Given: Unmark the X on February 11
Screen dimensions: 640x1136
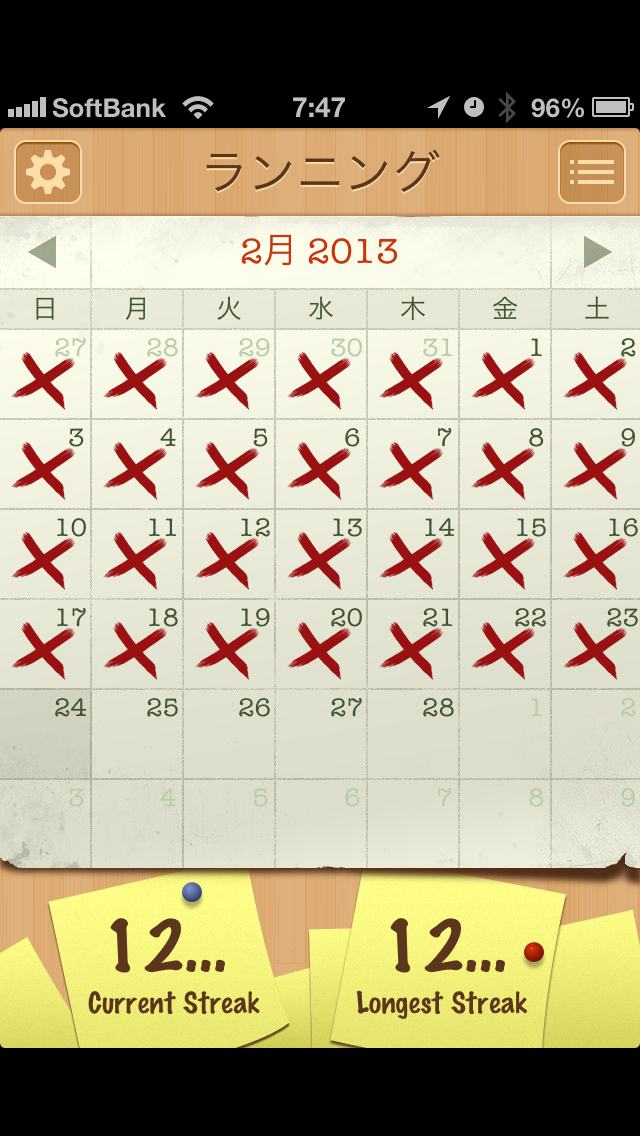Looking at the screenshot, I should (137, 554).
